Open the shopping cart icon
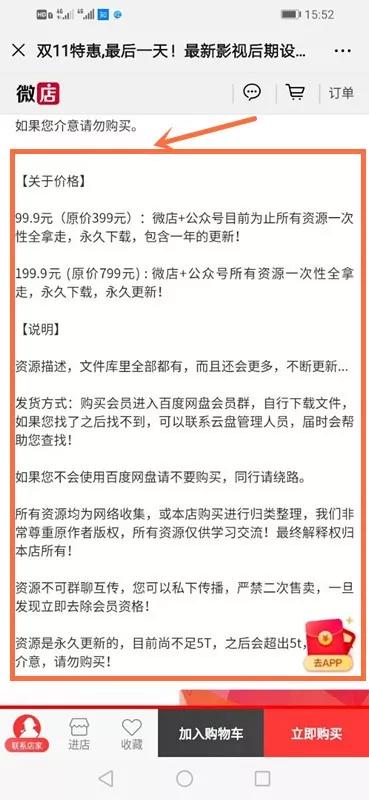 click(296, 92)
